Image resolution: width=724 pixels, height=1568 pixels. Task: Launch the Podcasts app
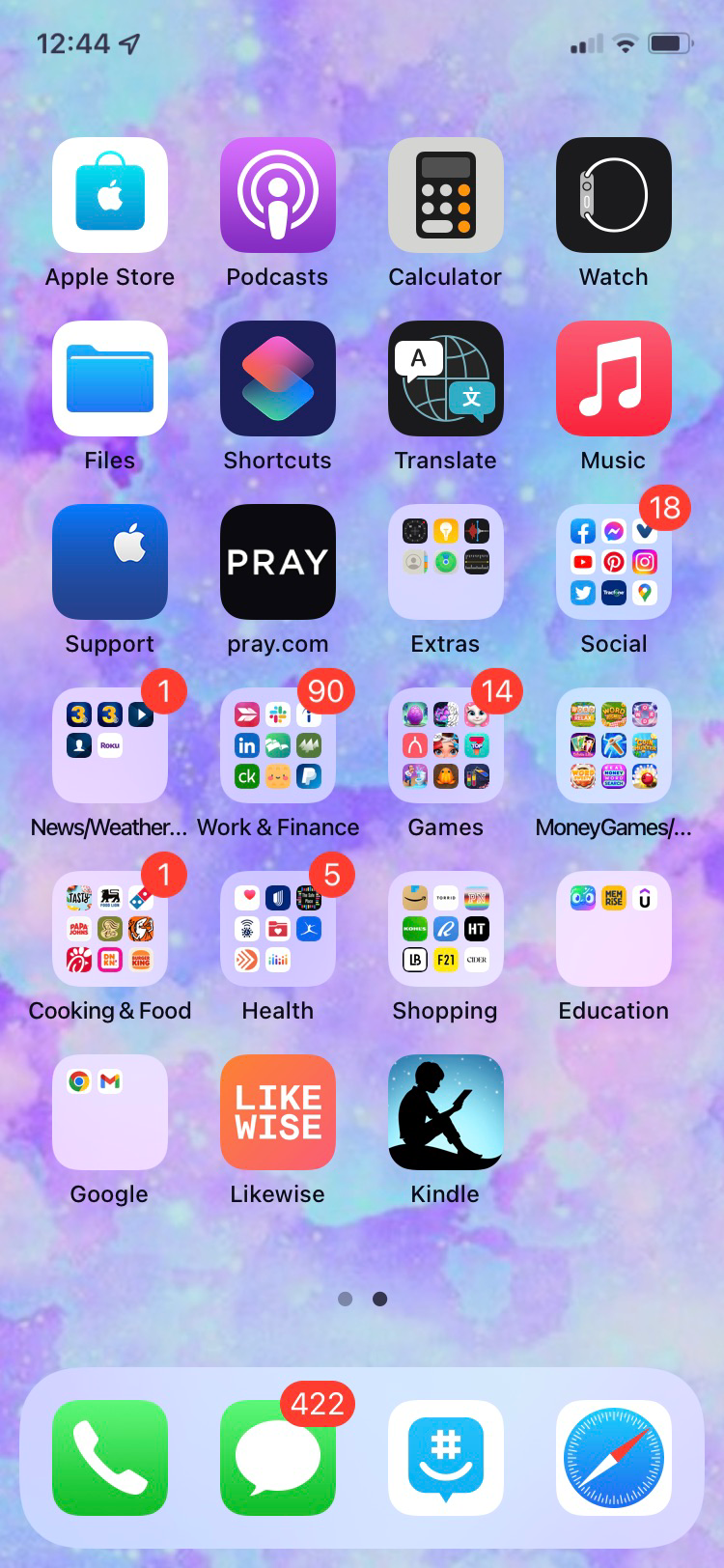coord(278,195)
